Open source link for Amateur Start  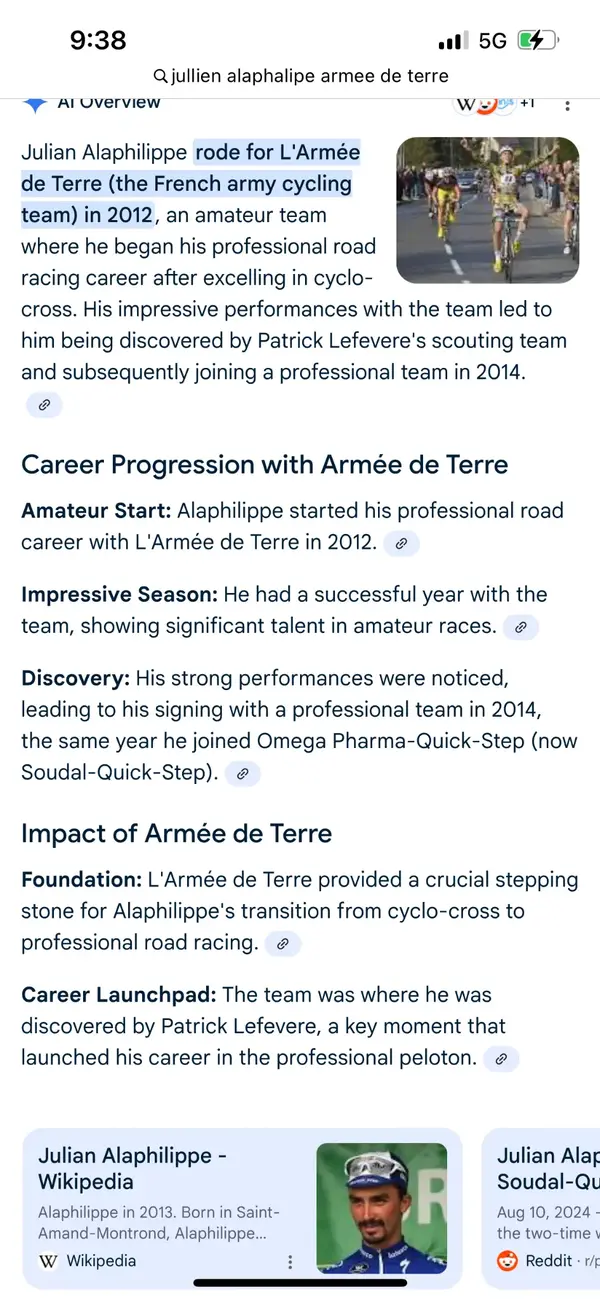click(401, 543)
